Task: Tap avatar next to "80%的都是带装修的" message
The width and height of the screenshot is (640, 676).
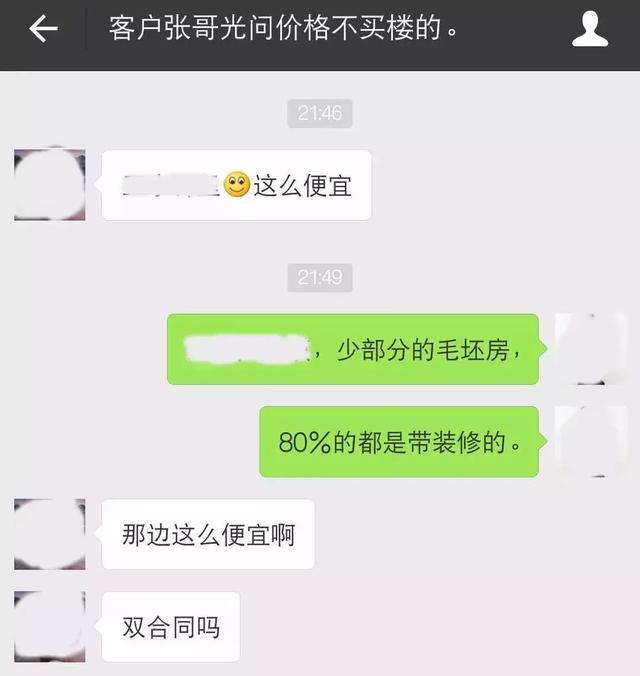Action: 590,441
